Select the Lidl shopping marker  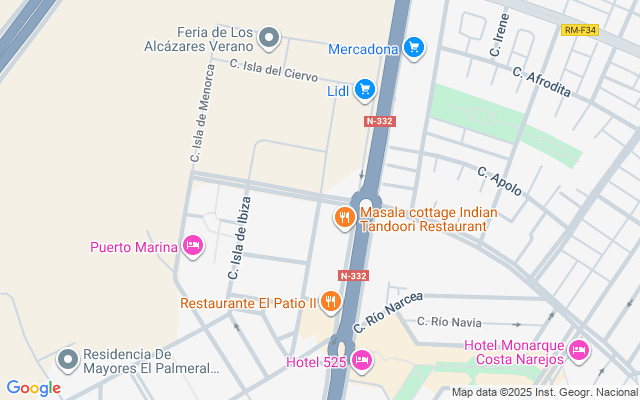pos(364,90)
